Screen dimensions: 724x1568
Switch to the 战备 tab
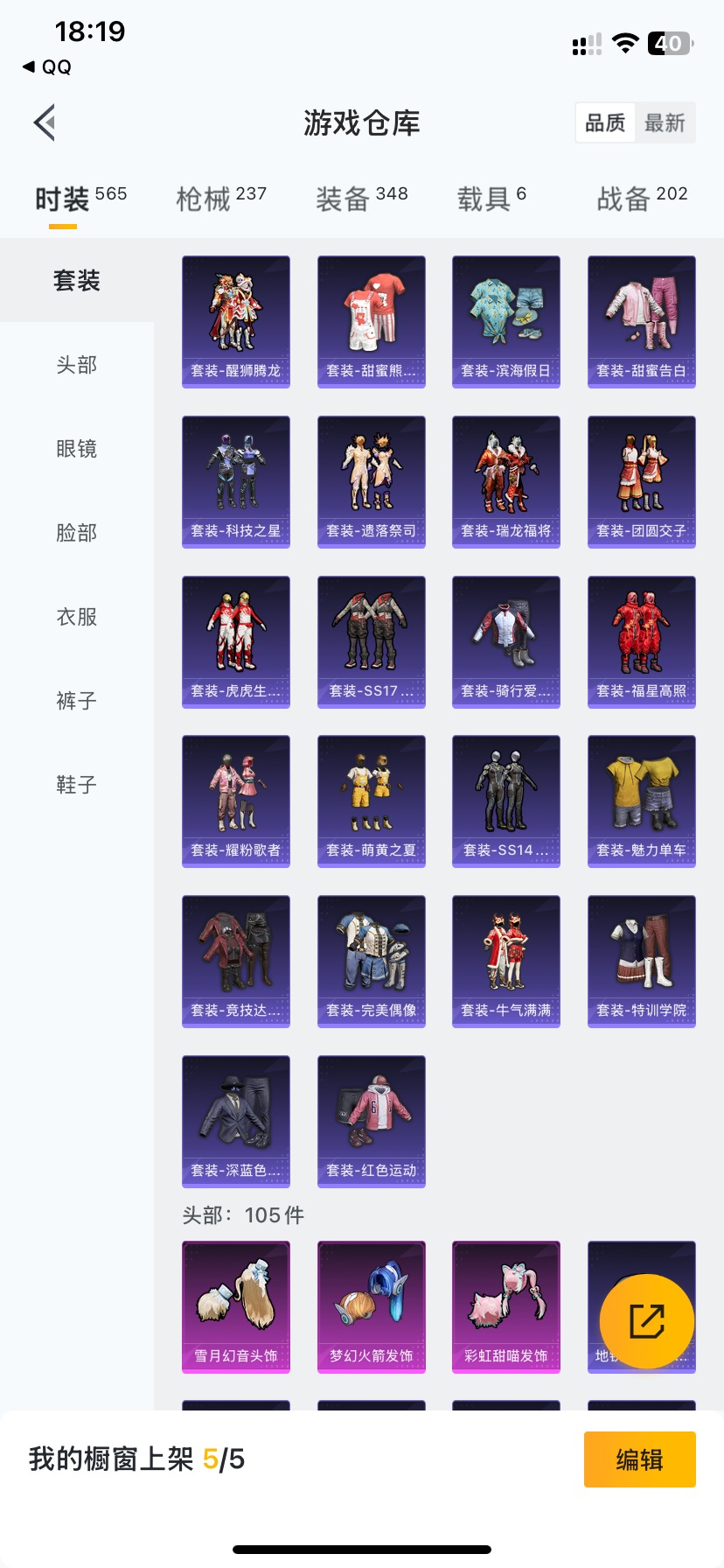point(642,199)
